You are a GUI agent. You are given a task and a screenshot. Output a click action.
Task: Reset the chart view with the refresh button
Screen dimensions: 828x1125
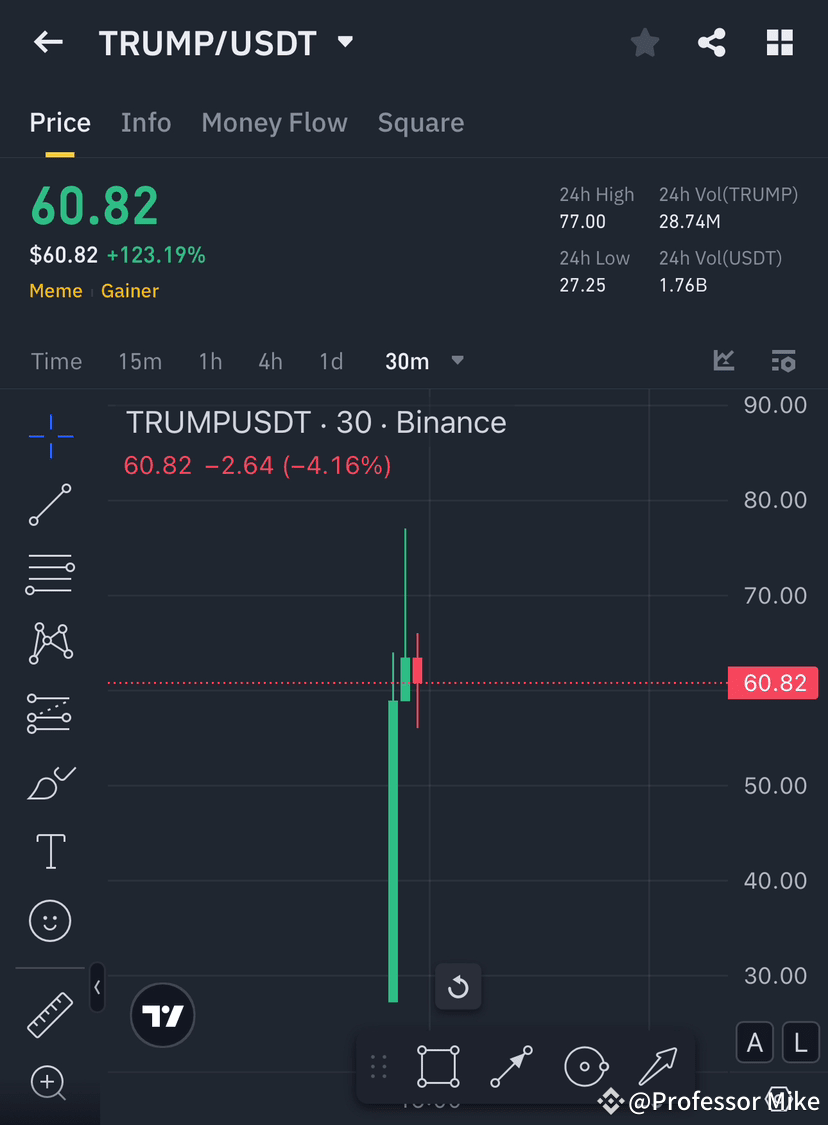[x=458, y=987]
